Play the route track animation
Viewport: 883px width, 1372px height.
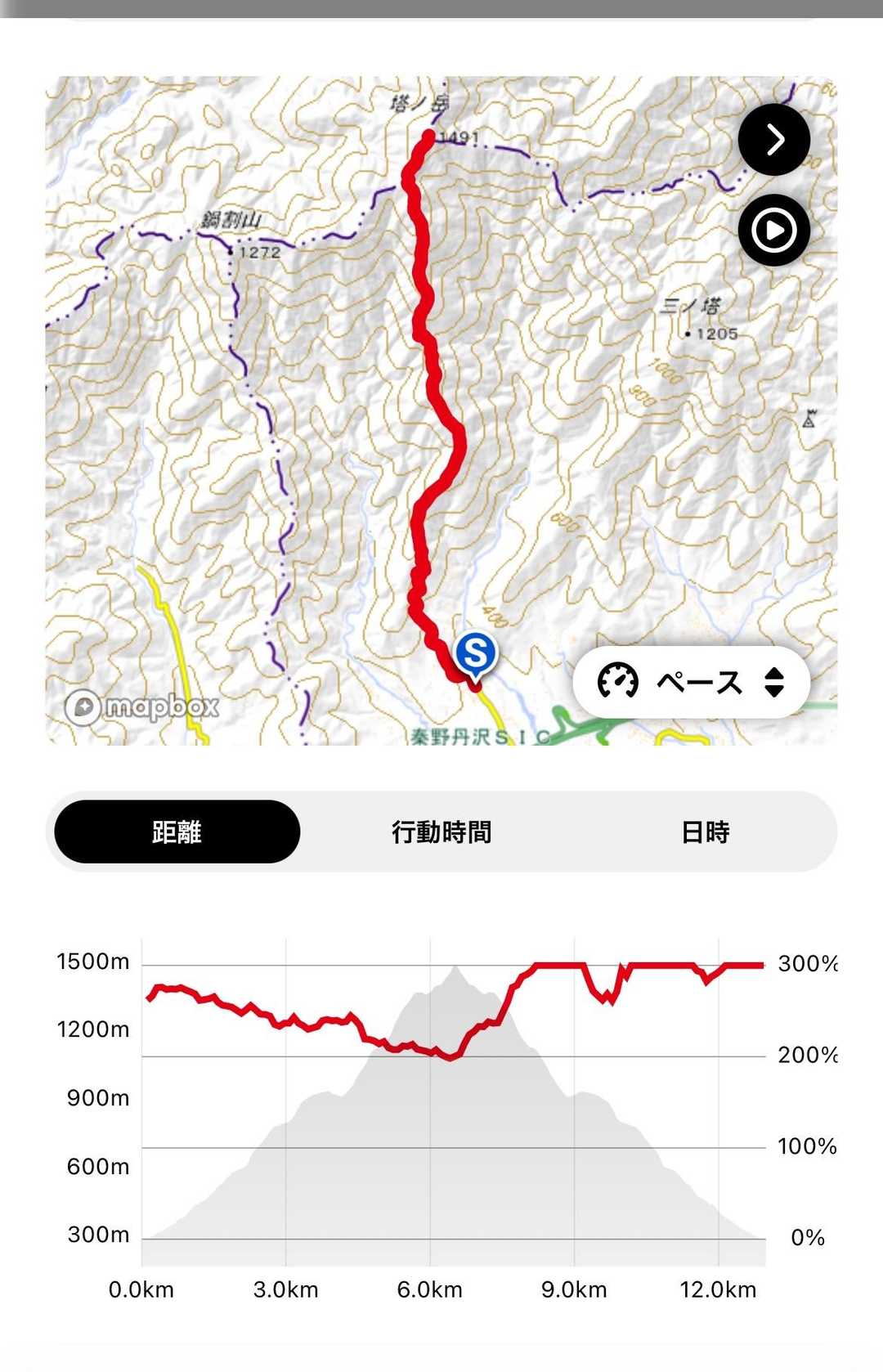(773, 231)
